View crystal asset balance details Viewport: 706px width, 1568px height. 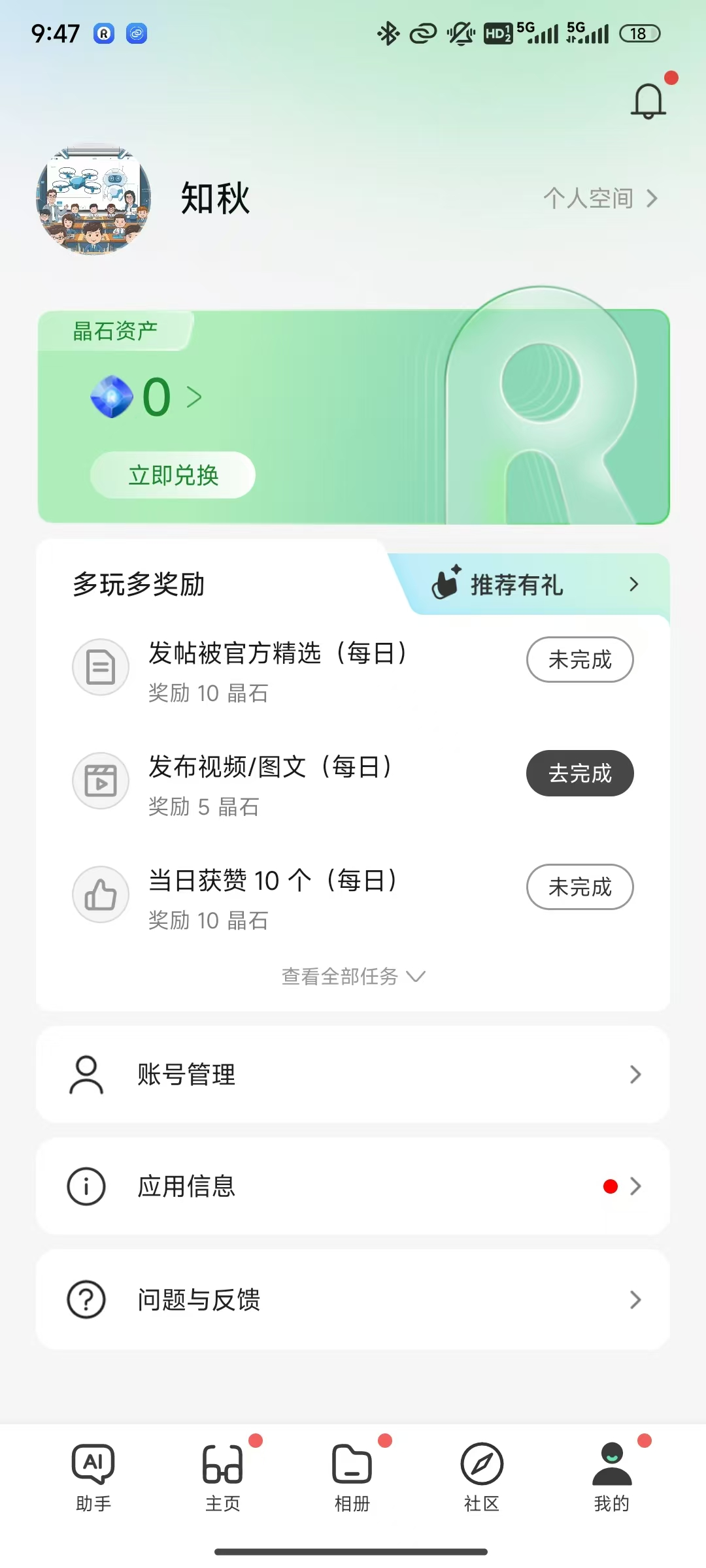[x=157, y=397]
